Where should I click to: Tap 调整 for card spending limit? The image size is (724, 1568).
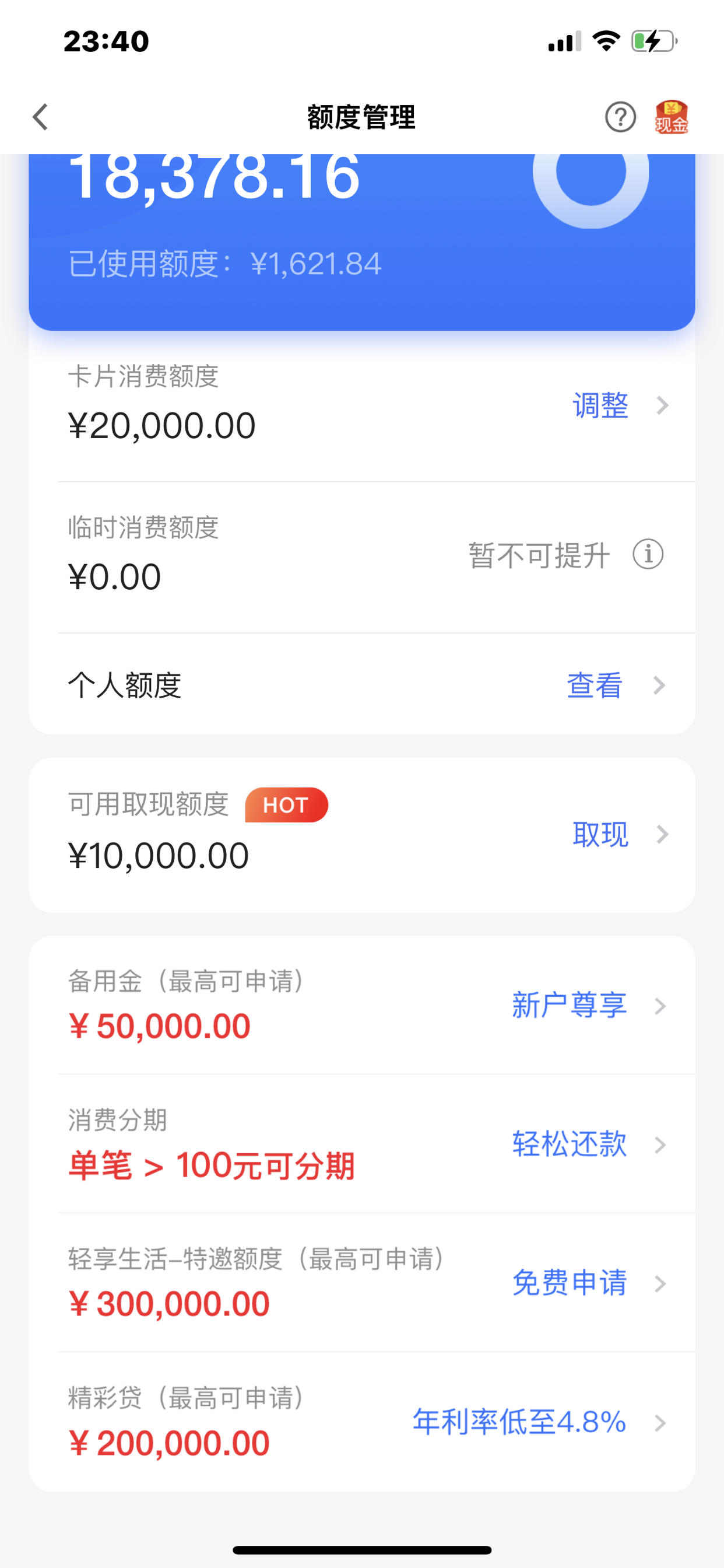pos(620,405)
